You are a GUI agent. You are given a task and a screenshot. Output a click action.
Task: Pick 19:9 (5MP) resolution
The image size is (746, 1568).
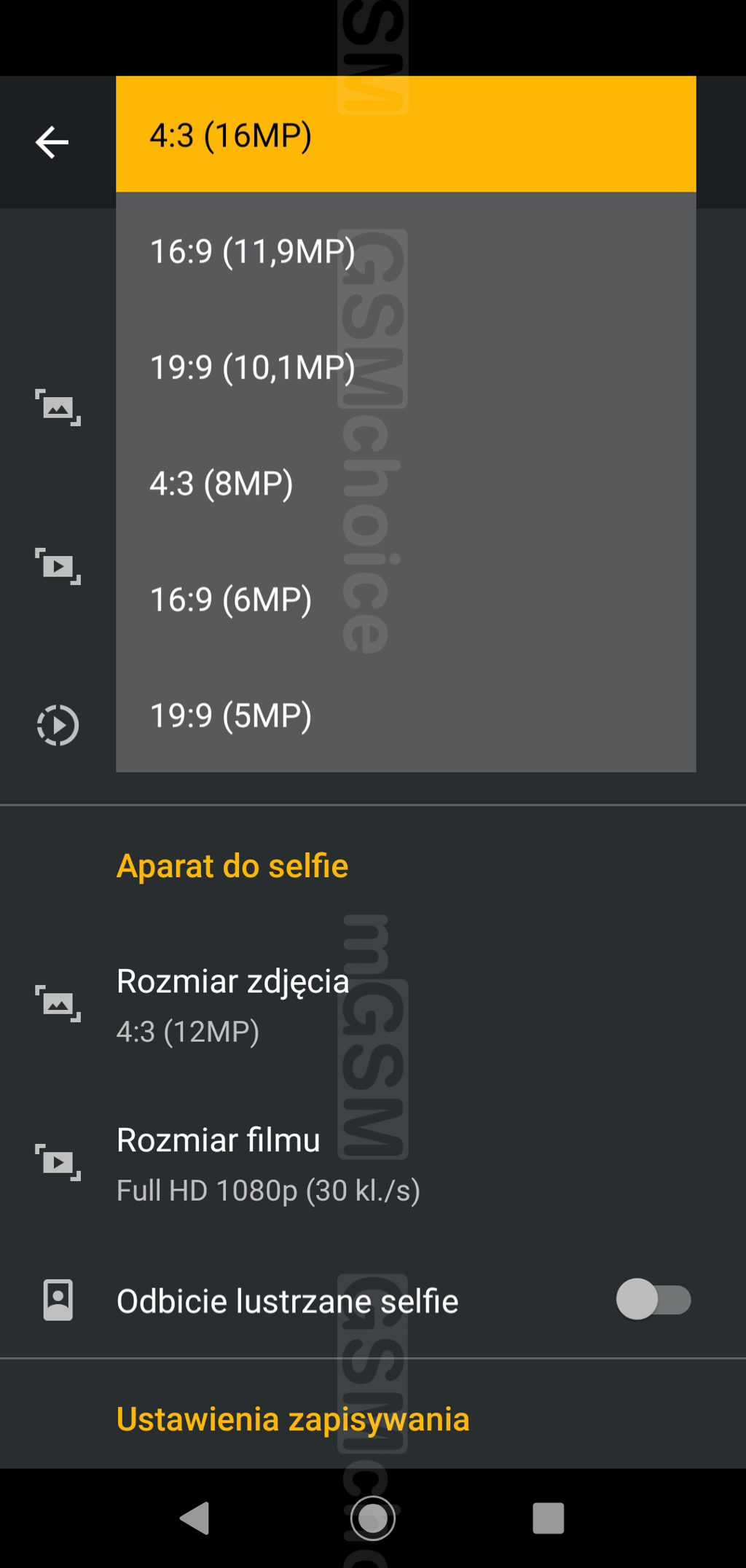click(405, 715)
